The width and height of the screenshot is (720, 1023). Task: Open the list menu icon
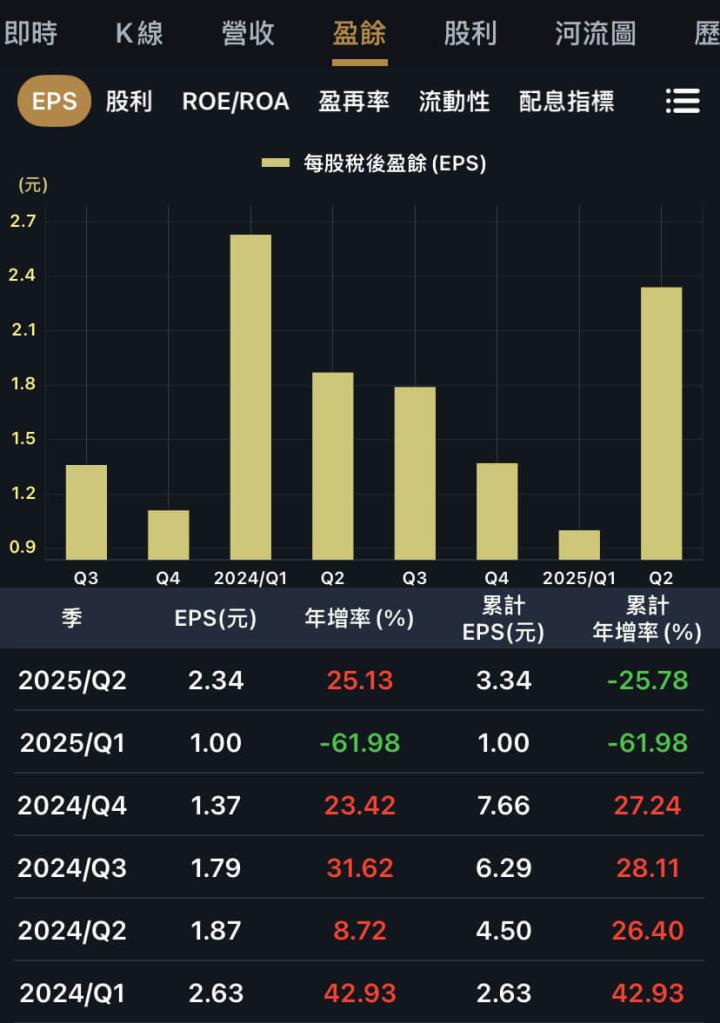(x=682, y=101)
